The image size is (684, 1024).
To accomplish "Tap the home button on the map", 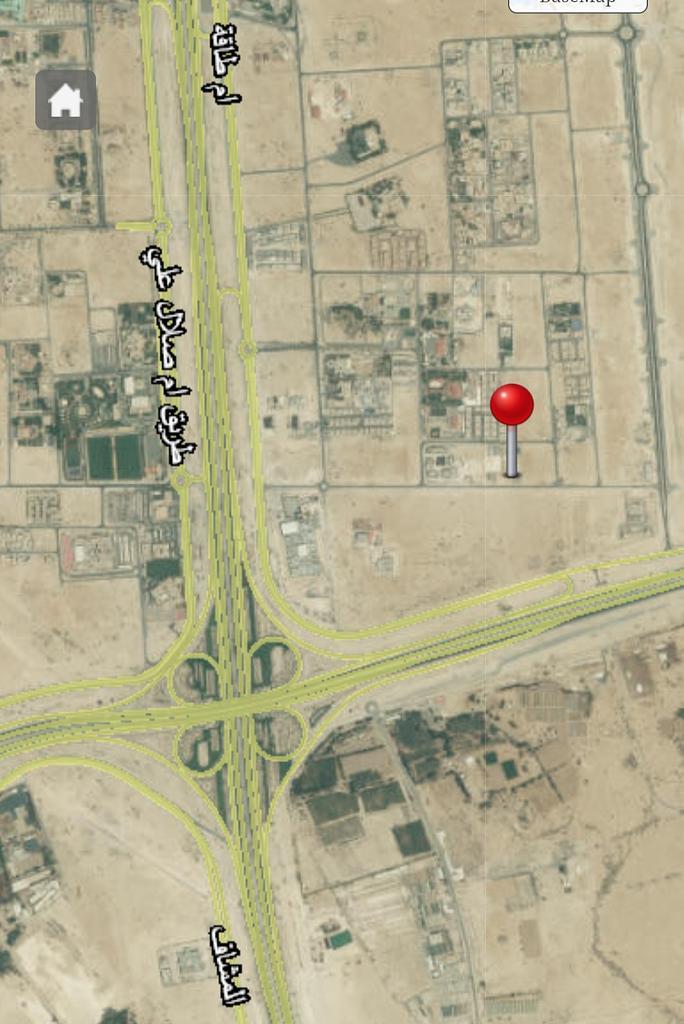I will [66, 100].
